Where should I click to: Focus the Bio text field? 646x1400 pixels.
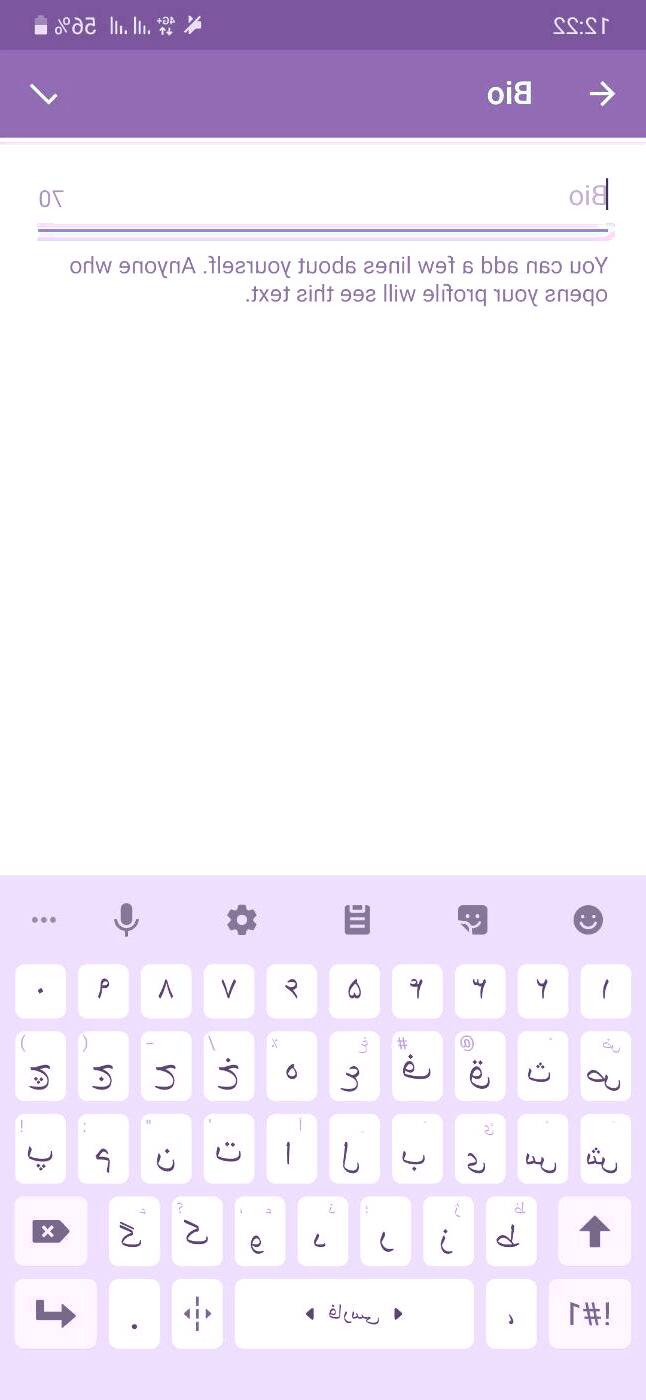330,197
